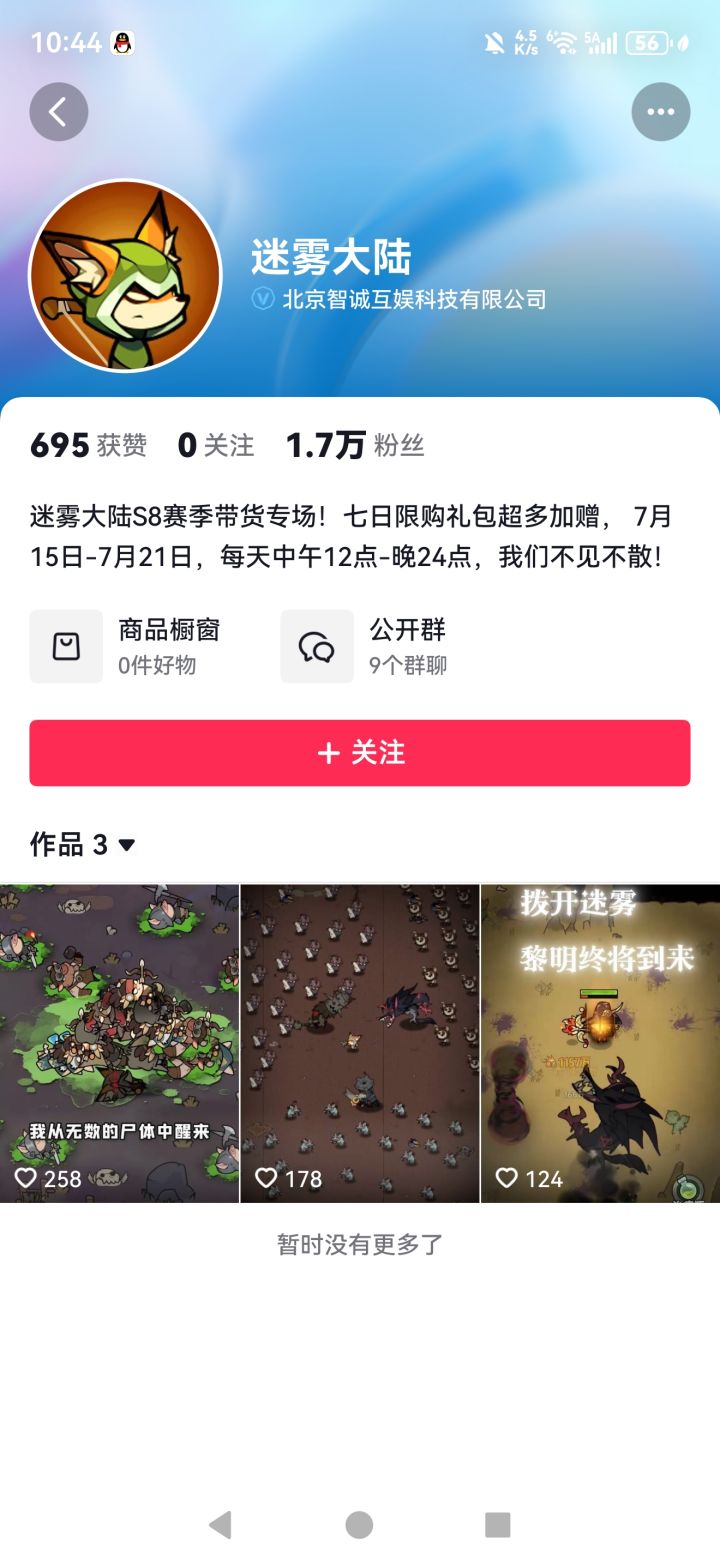Tap the battery indicator showing 56
The height and width of the screenshot is (1553, 720).
[646, 43]
